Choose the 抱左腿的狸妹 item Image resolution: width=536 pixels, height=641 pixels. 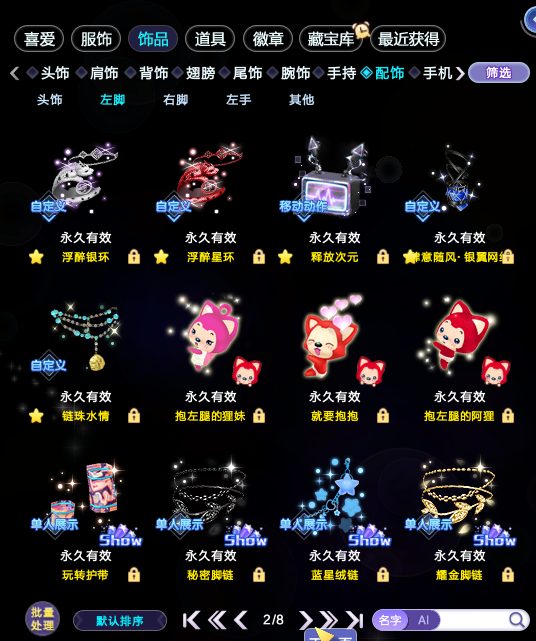pyautogui.click(x=210, y=339)
